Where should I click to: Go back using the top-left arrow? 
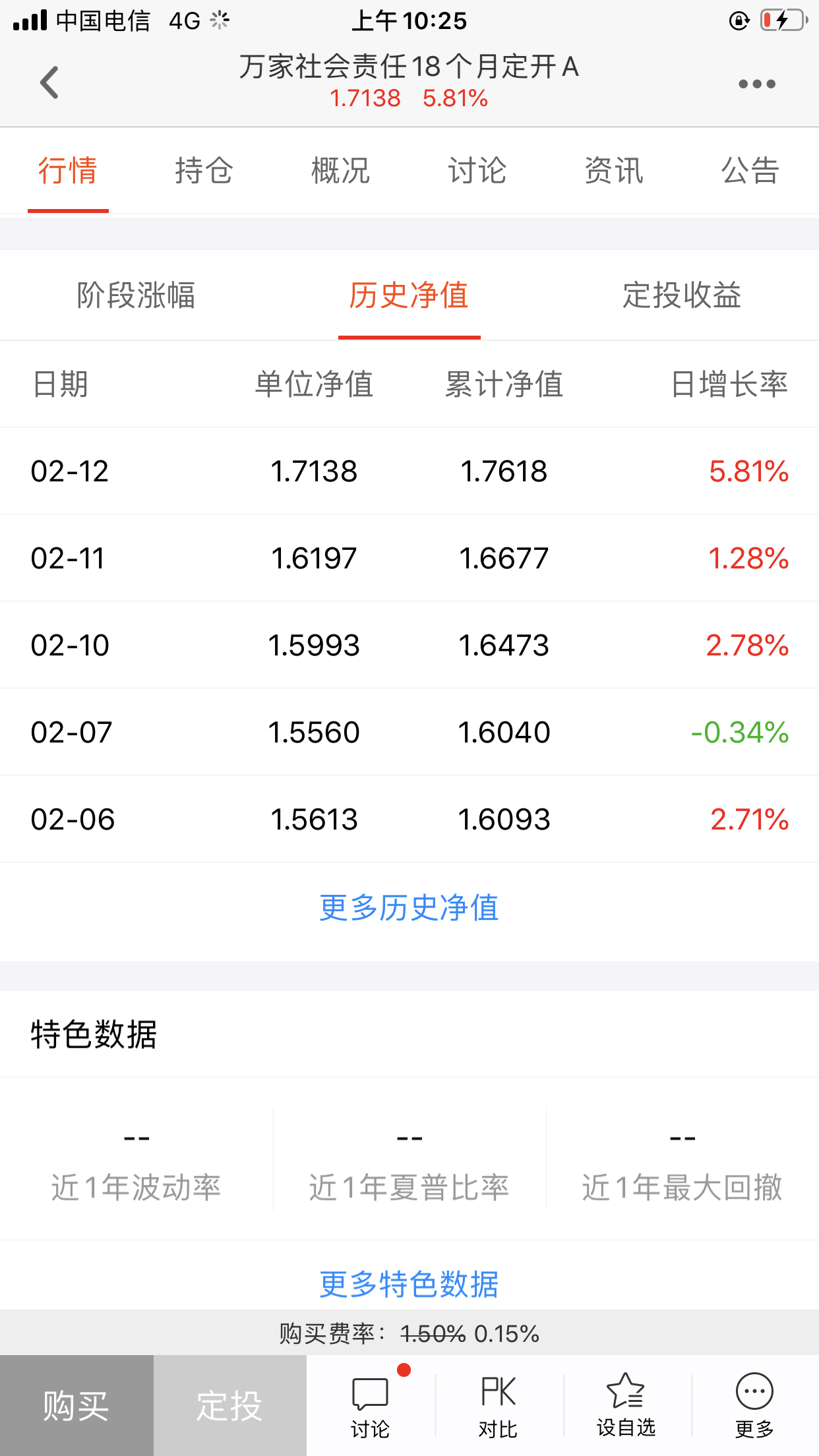(x=49, y=83)
